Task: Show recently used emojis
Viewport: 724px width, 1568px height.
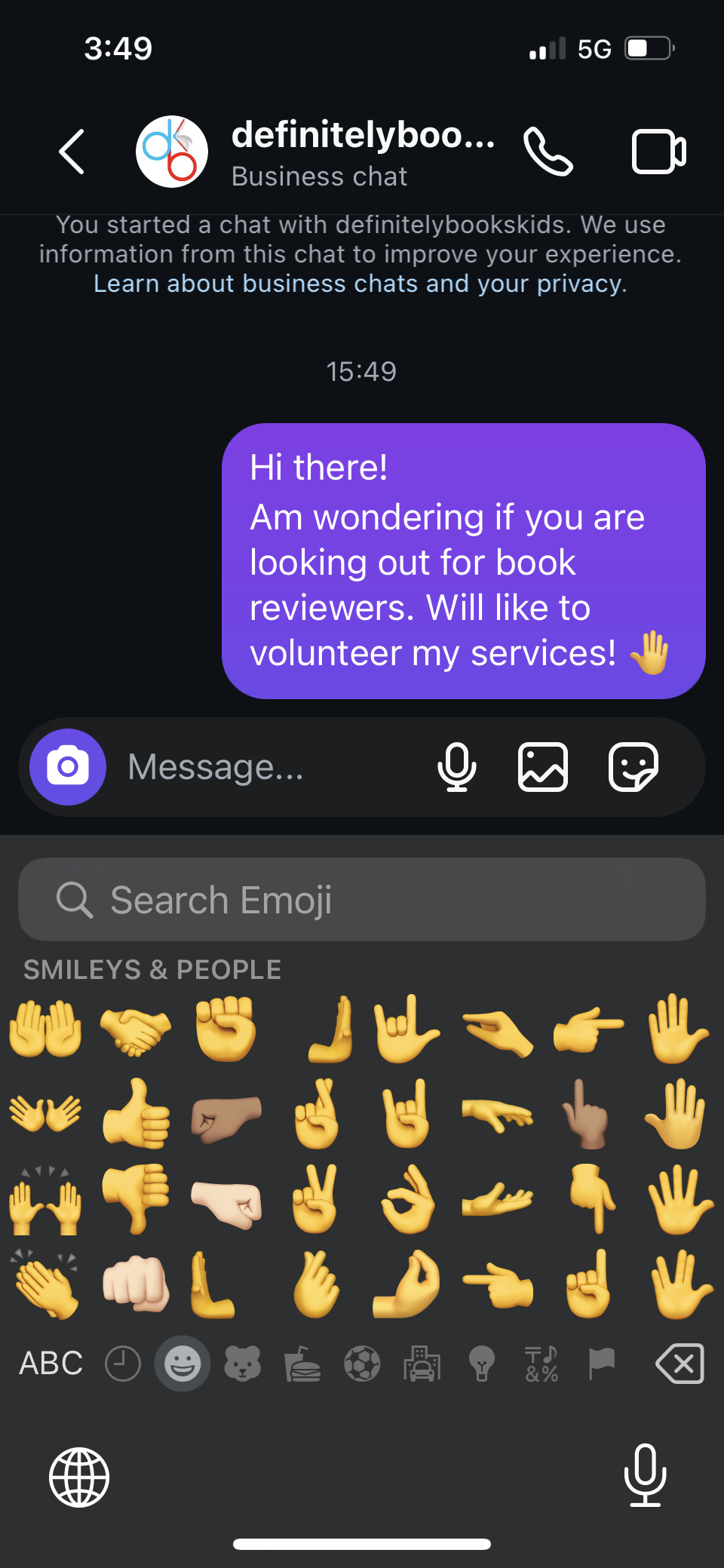Action: coord(122,1364)
